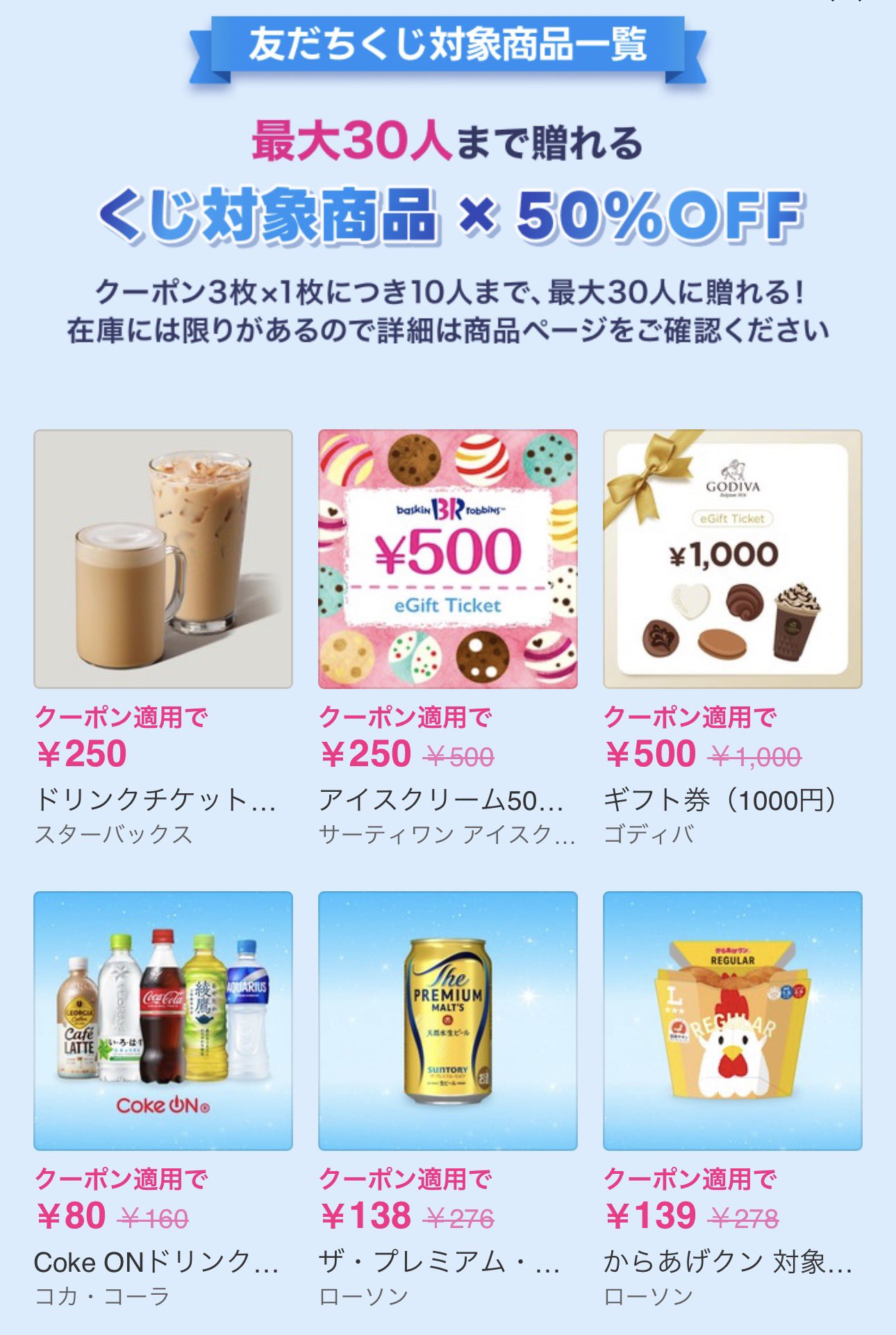Screen dimensions: 896x1335
Task: Open The Premium Malt's beer from Lawson
Action: (448, 1021)
